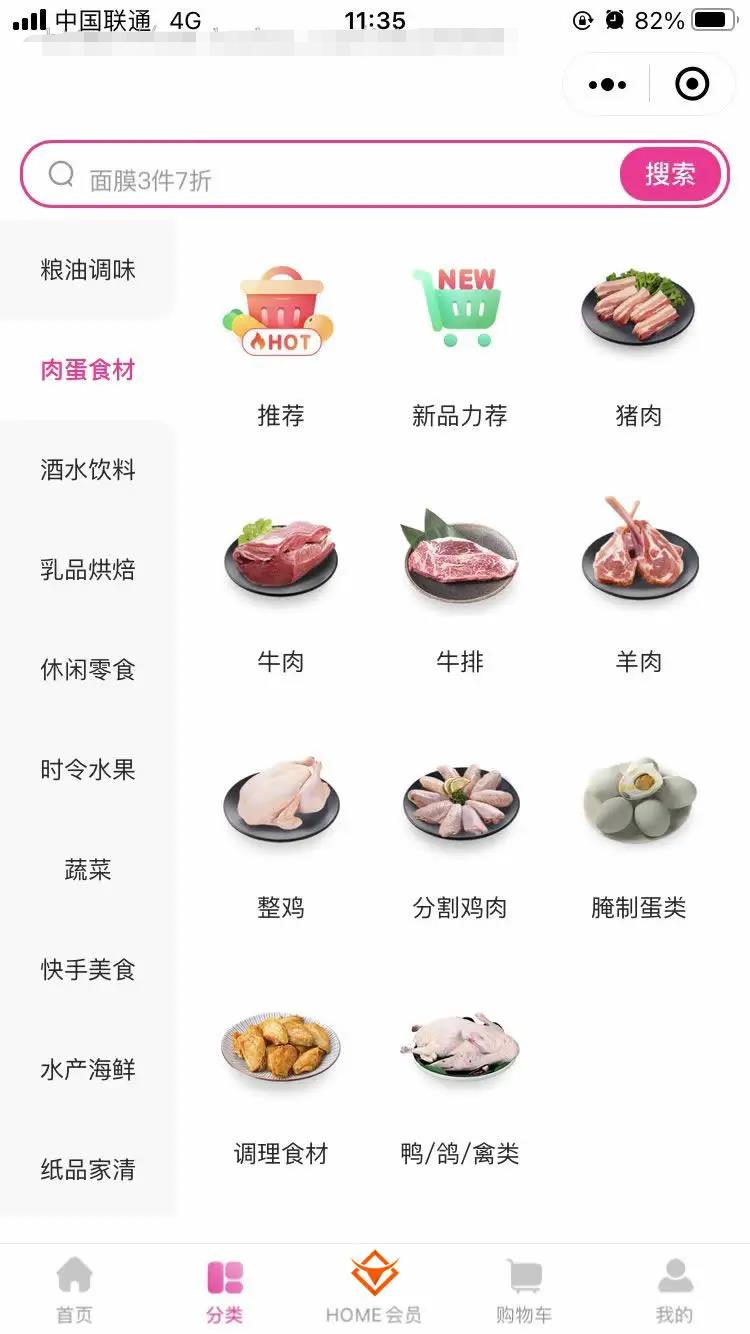Browse 腌制蛋类 products
Viewport: 750px width, 1334px height.
[x=638, y=835]
